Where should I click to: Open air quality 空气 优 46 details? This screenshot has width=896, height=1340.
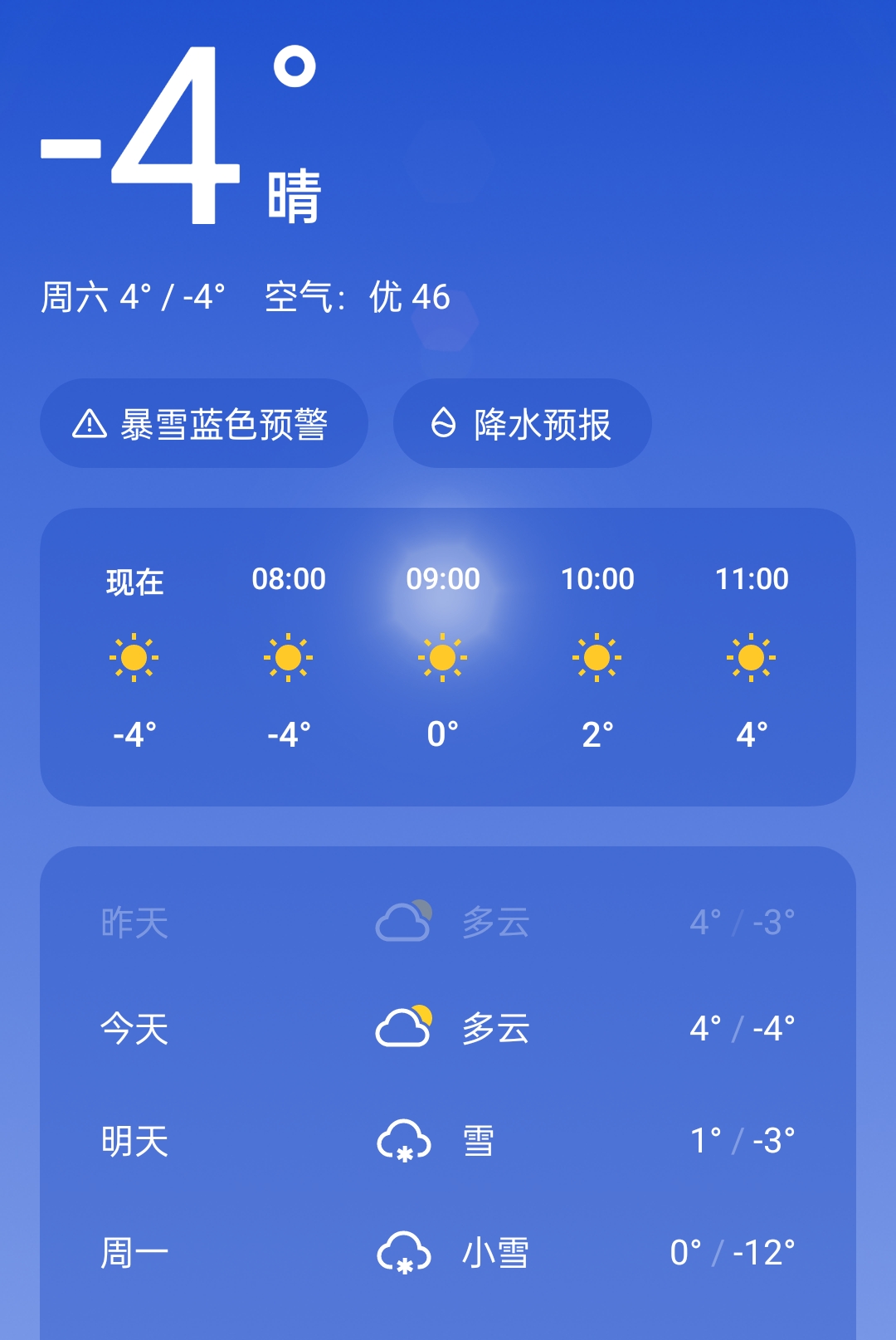tap(358, 297)
